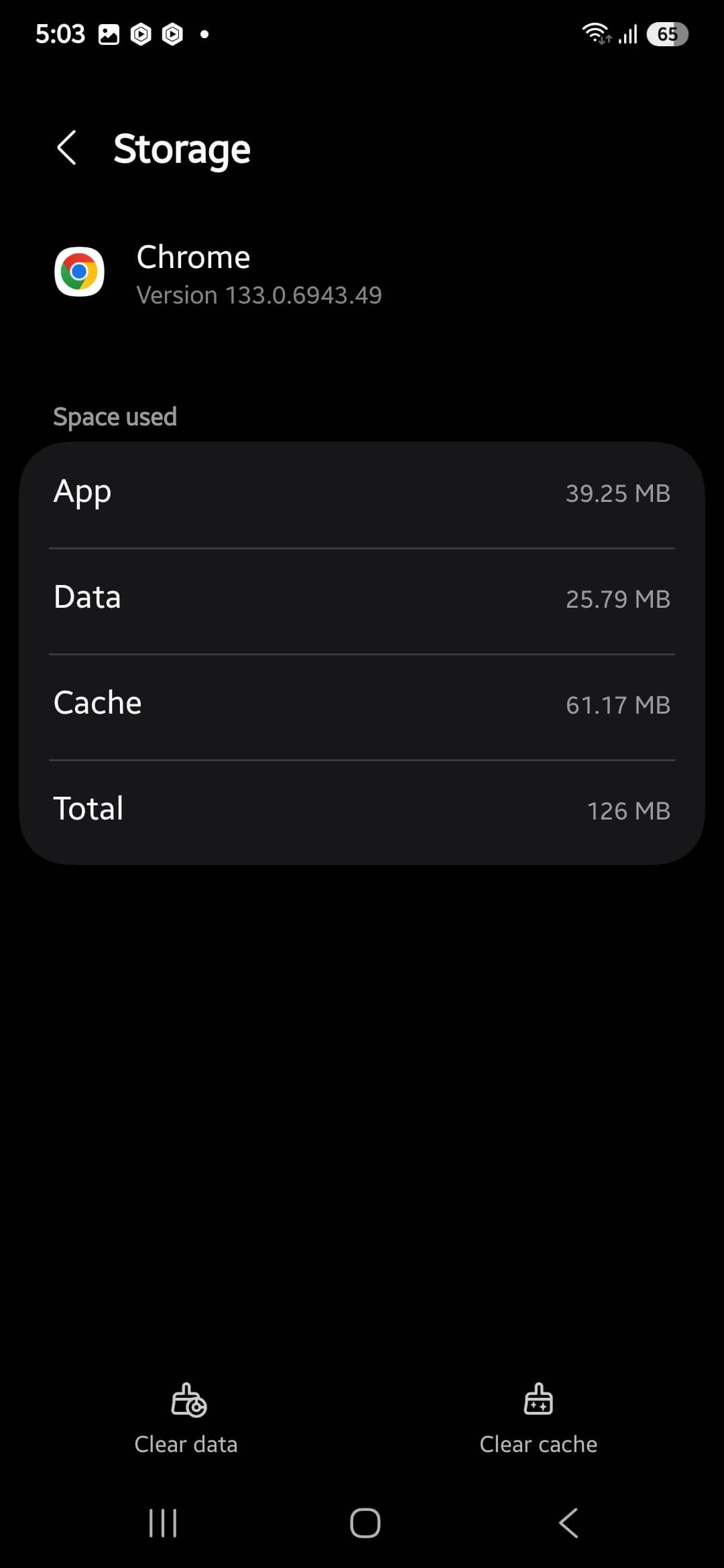Go back from the Storage screen
Viewport: 724px width, 1568px height.
pyautogui.click(x=66, y=147)
